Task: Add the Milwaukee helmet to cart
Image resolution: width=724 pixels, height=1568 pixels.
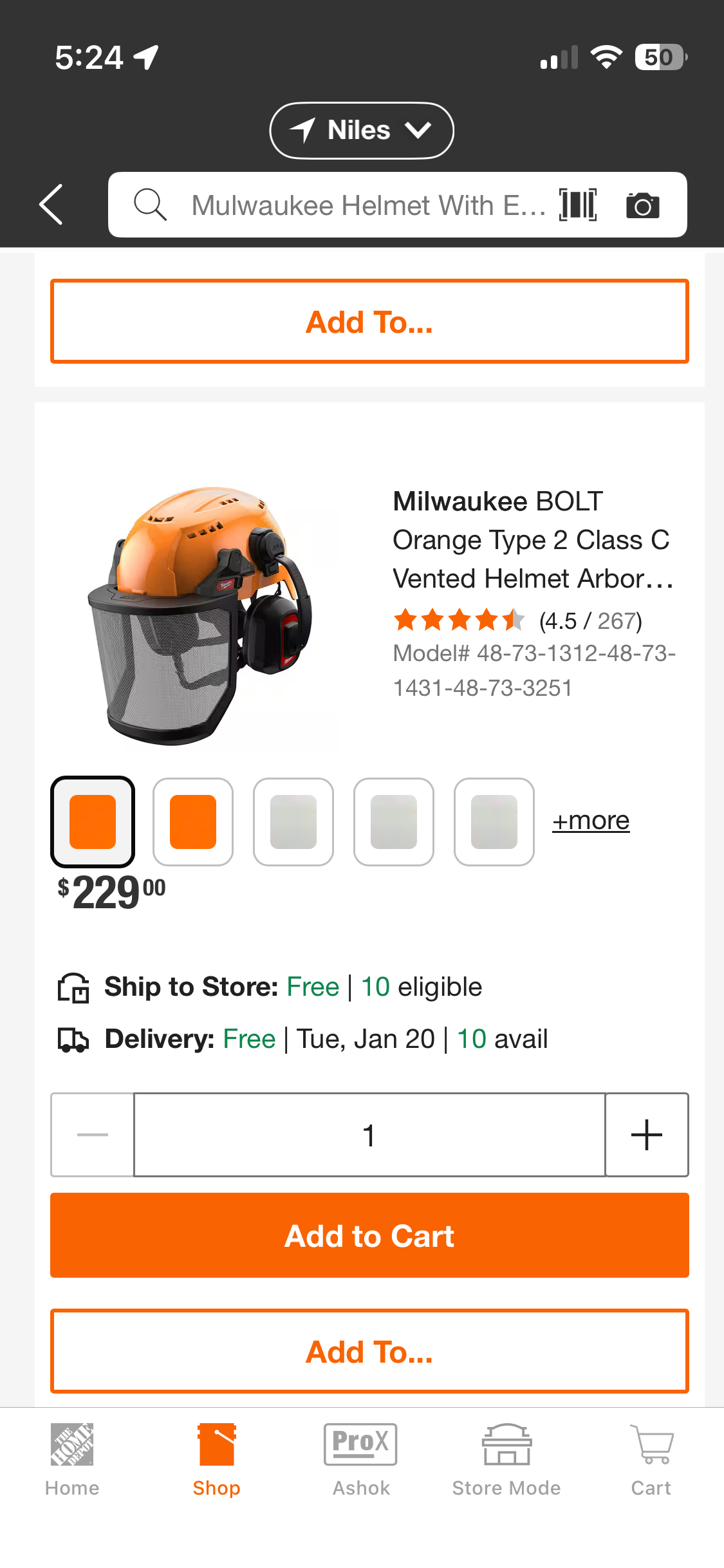Action: tap(369, 1235)
